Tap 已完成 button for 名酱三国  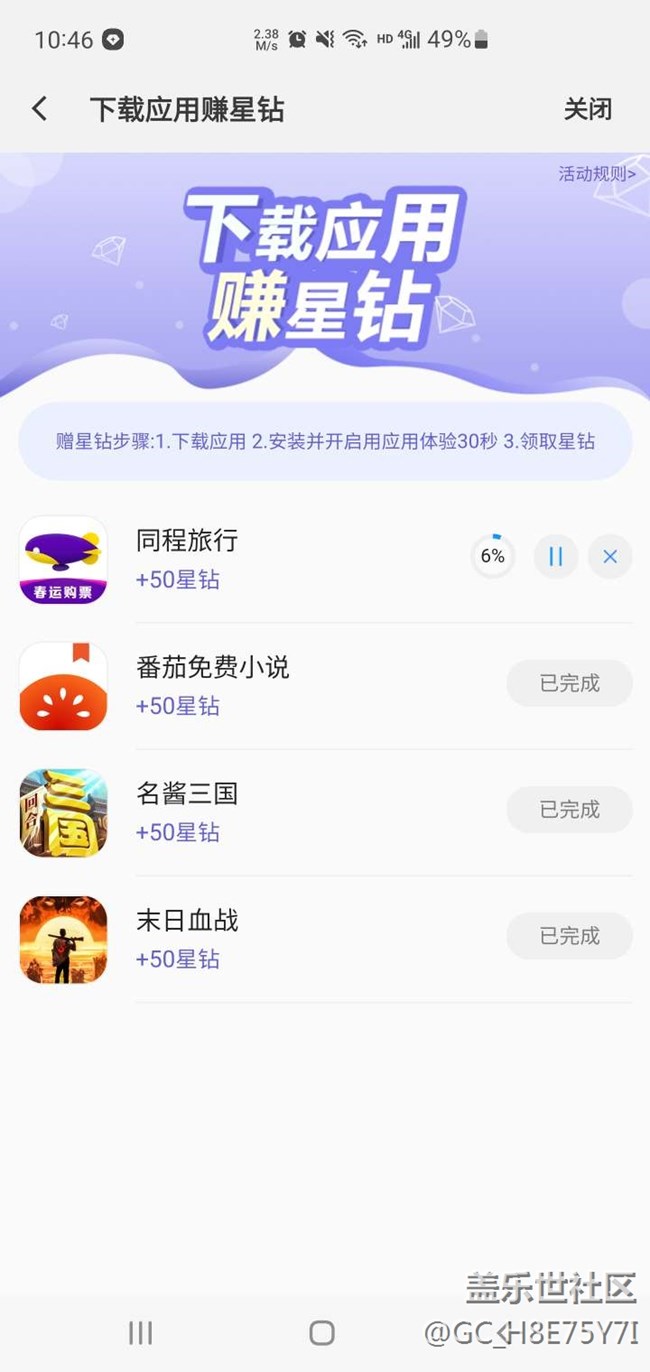point(569,809)
